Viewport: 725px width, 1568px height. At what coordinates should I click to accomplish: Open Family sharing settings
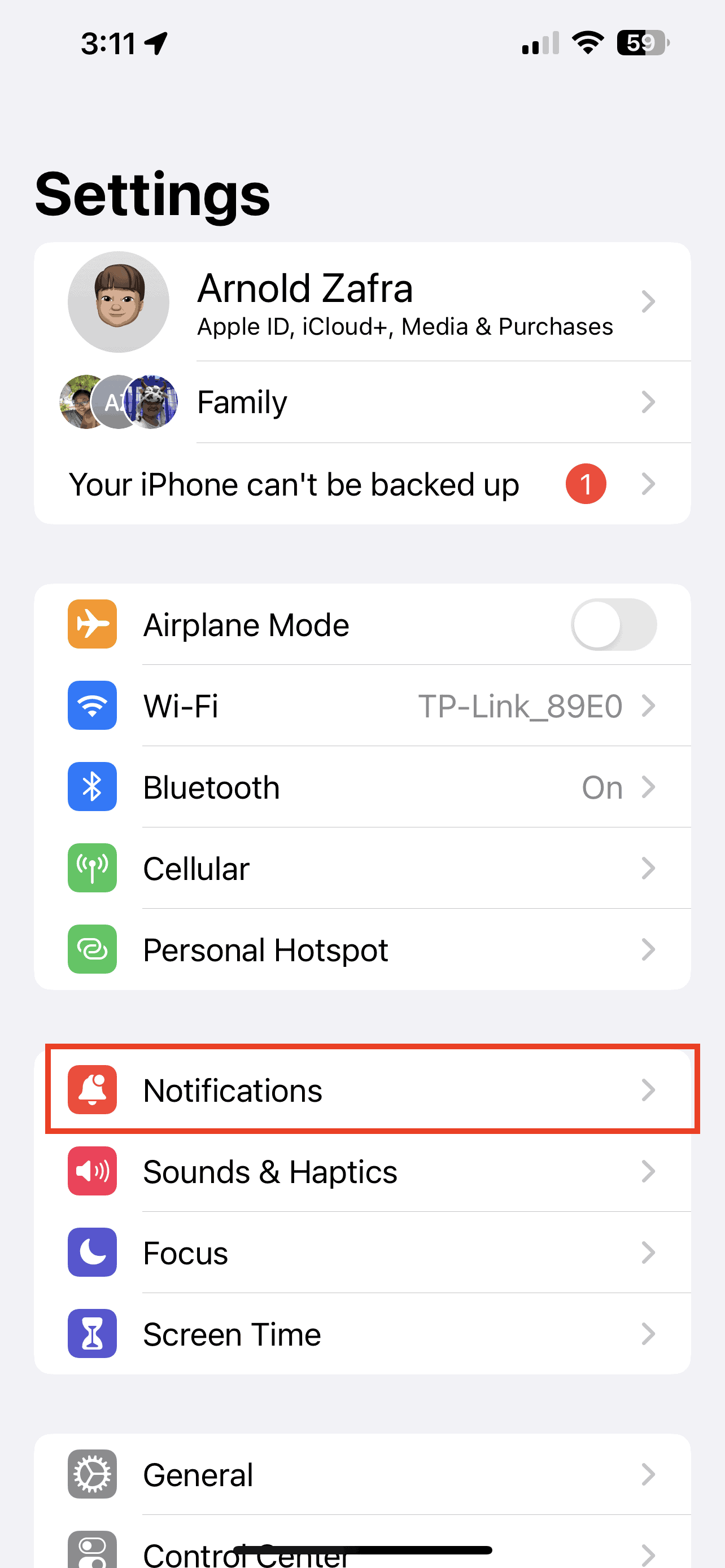click(362, 402)
